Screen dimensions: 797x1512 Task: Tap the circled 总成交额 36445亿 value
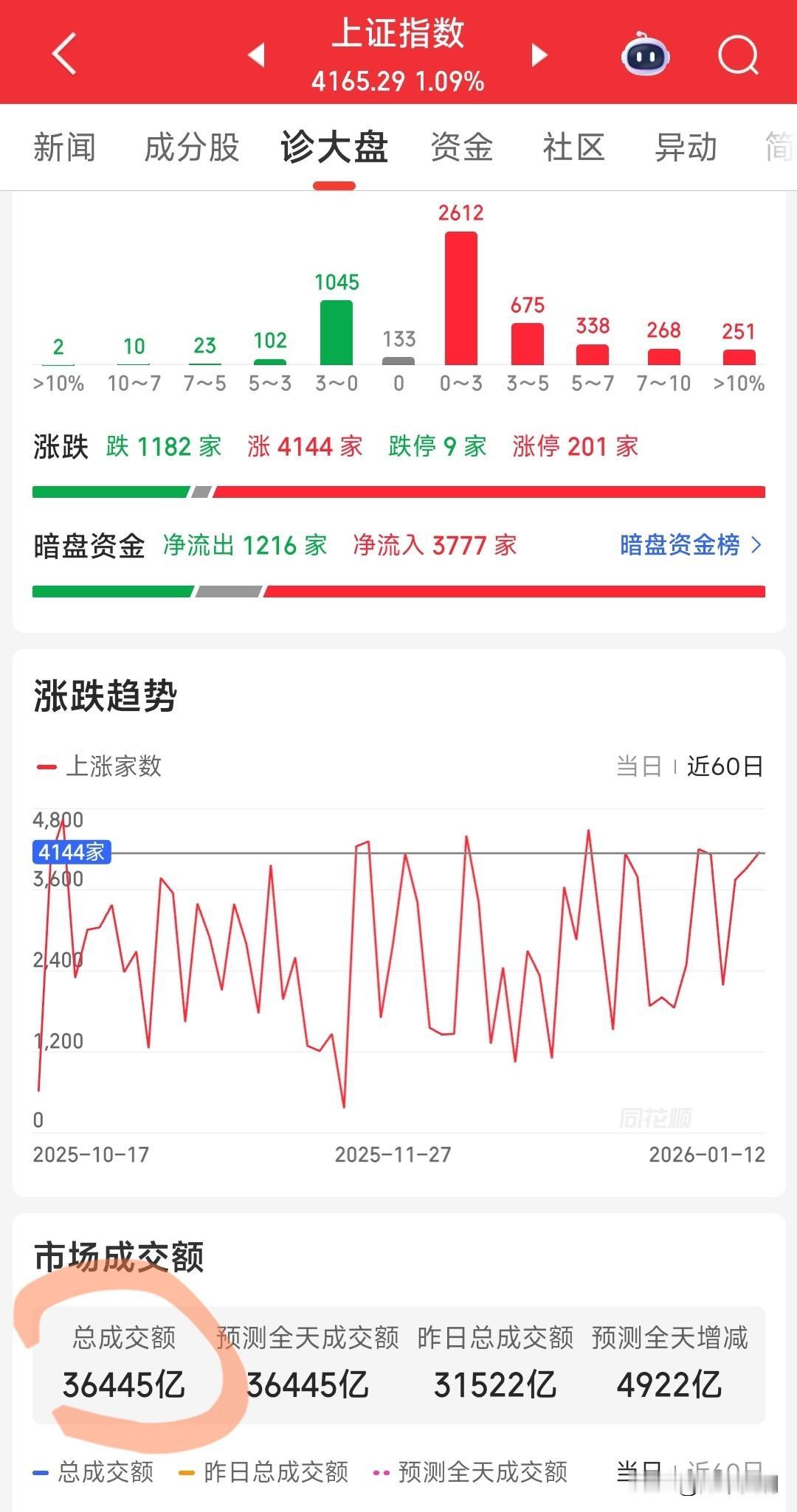125,1384
